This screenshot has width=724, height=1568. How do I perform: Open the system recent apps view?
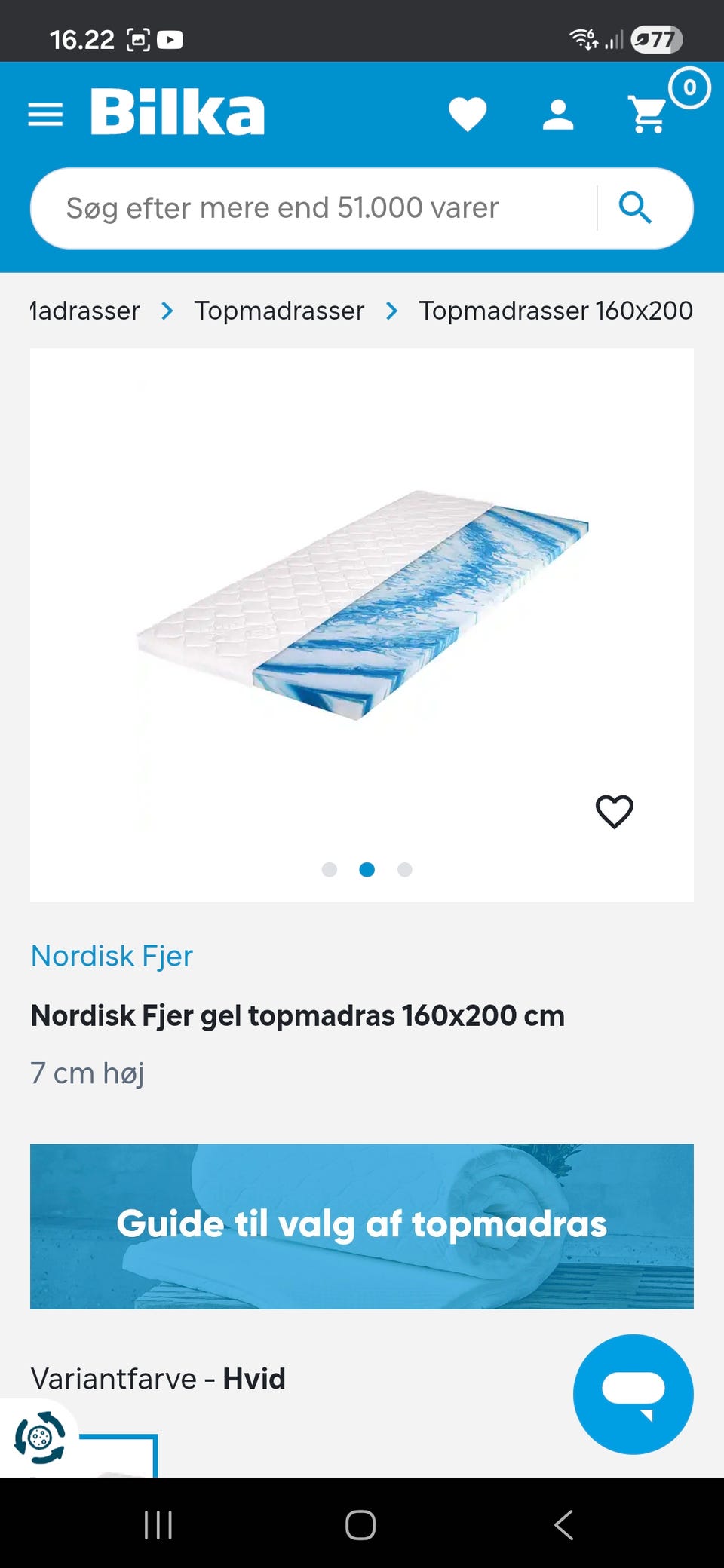[158, 1524]
